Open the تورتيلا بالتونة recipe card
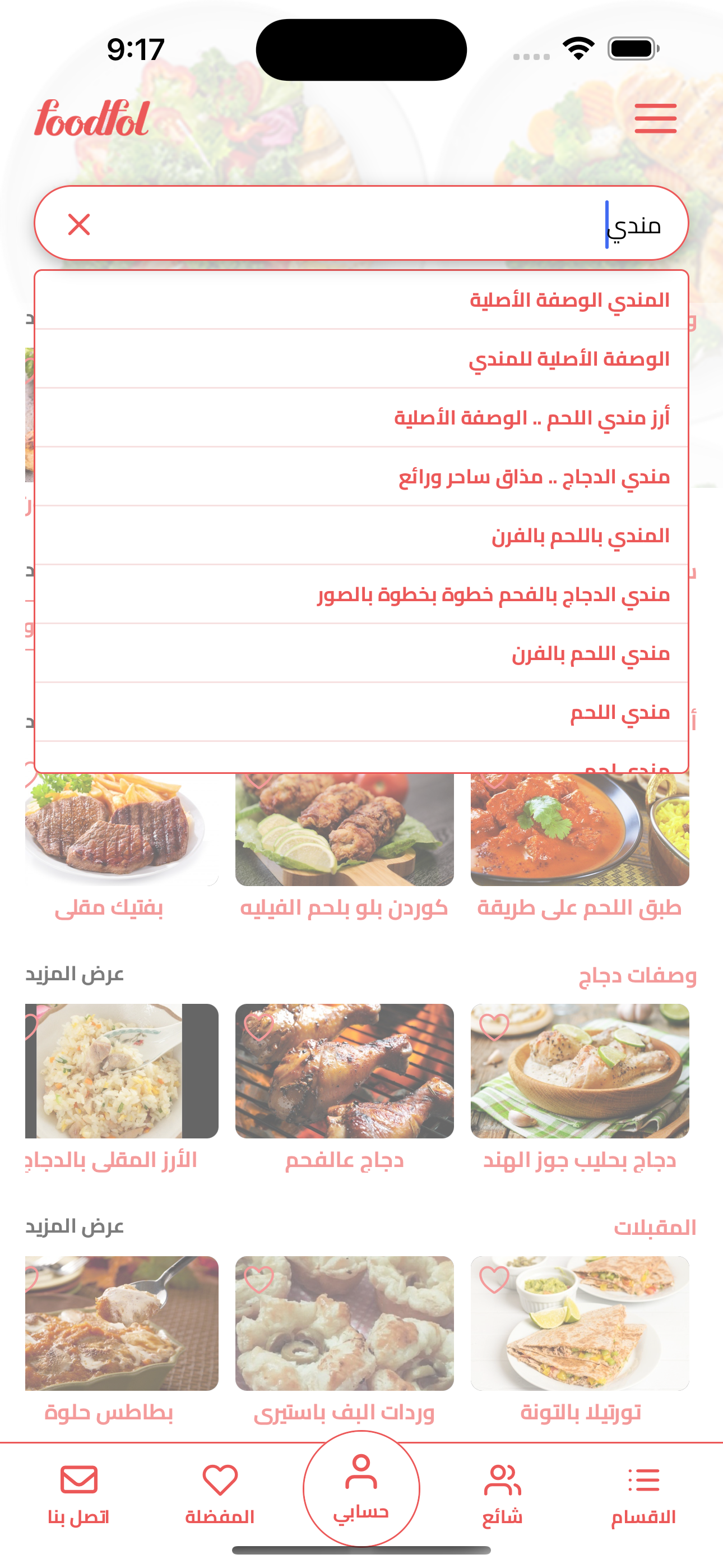 click(580, 1323)
